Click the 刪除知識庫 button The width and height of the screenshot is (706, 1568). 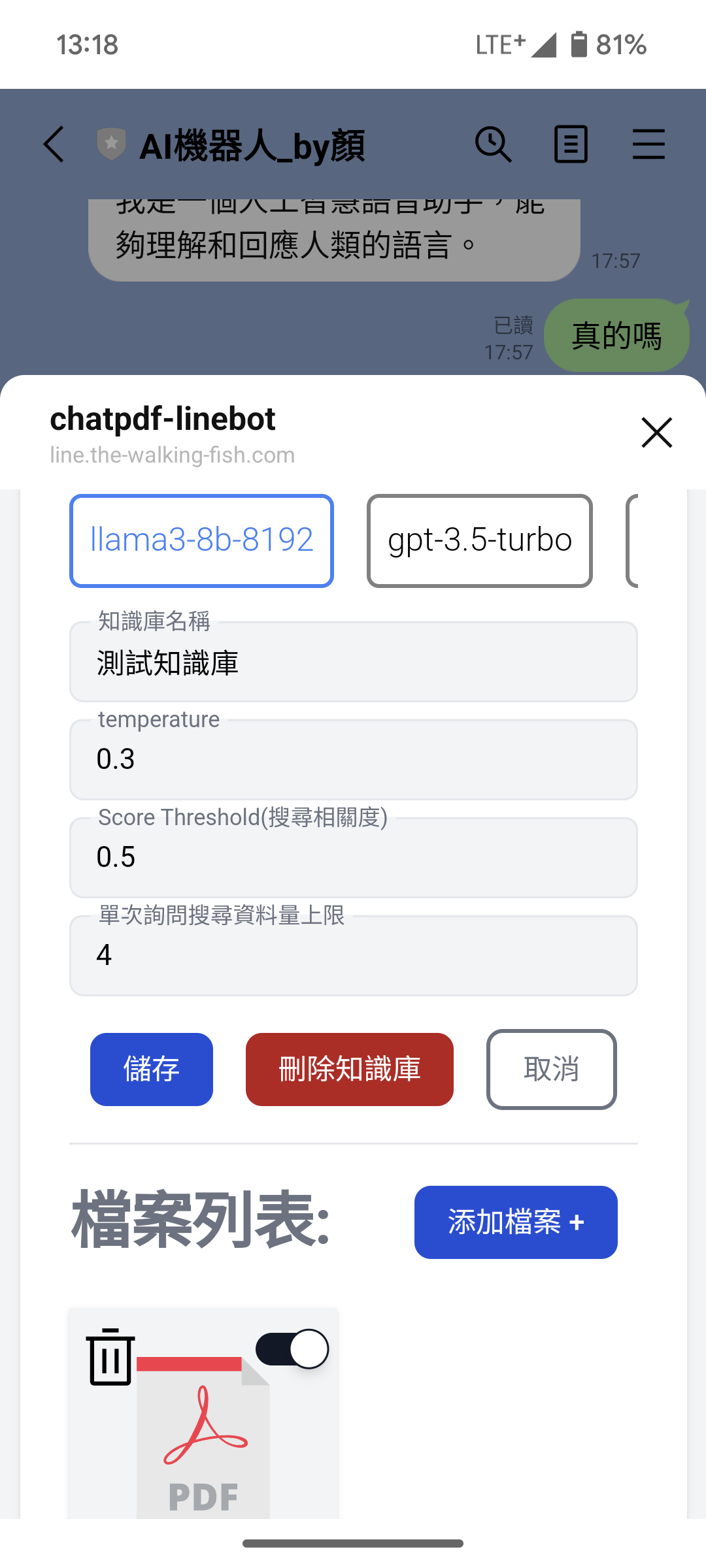(x=349, y=1070)
